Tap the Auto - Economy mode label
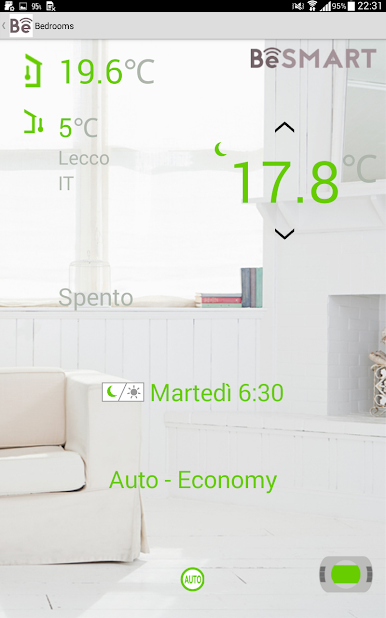The image size is (386, 618). 193,480
